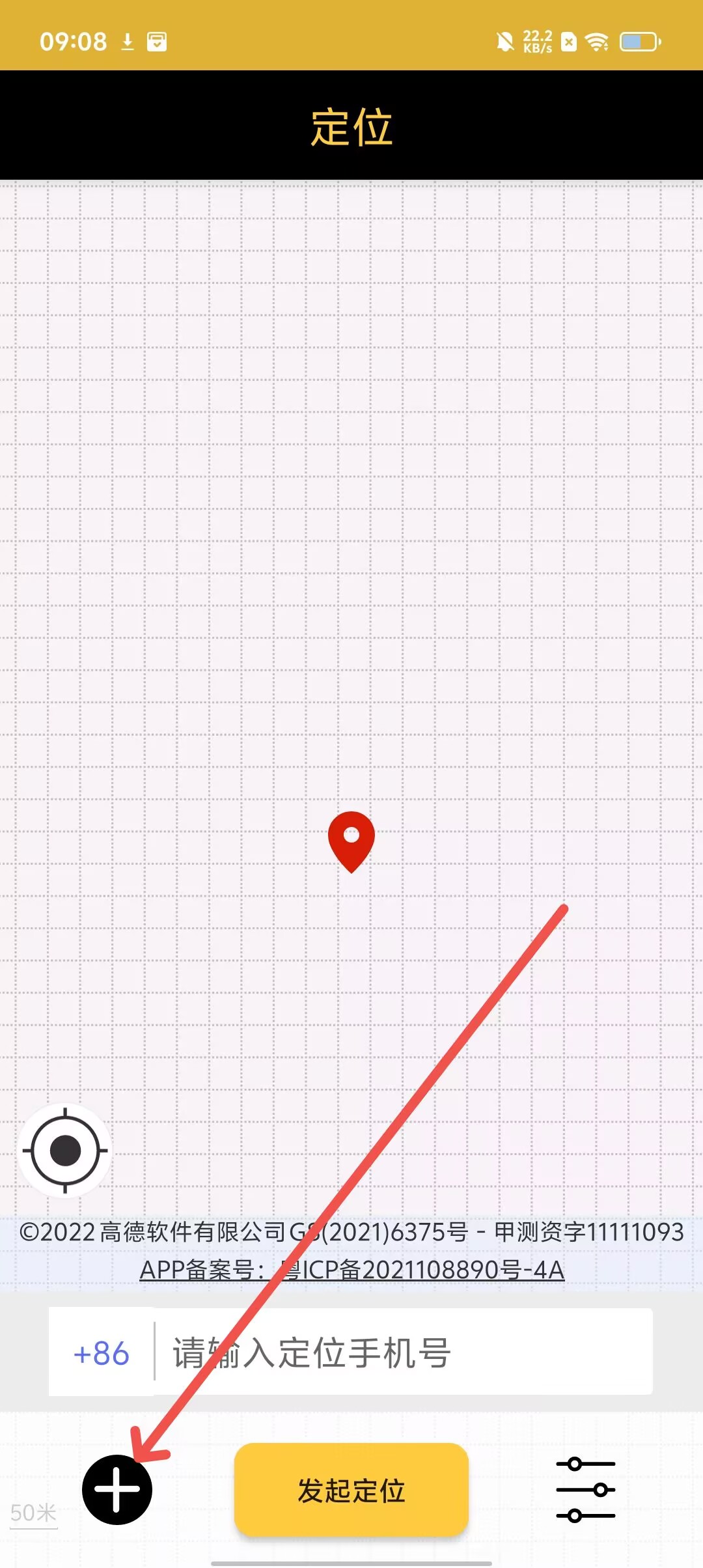Tap the 发起定位 button
Screen dimensions: 703x1568
(x=351, y=1490)
